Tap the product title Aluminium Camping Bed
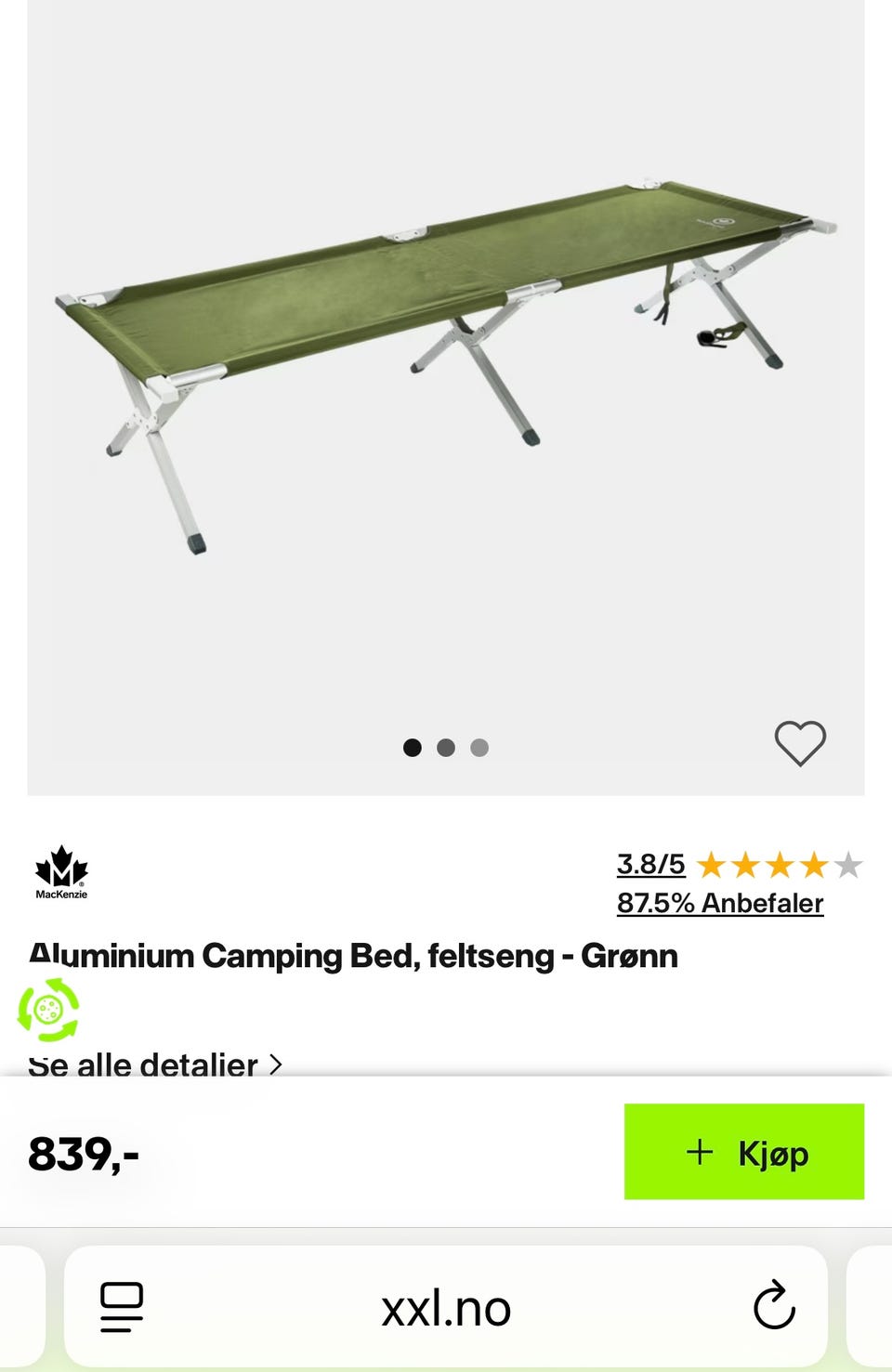This screenshot has height=1372, width=892. click(355, 955)
